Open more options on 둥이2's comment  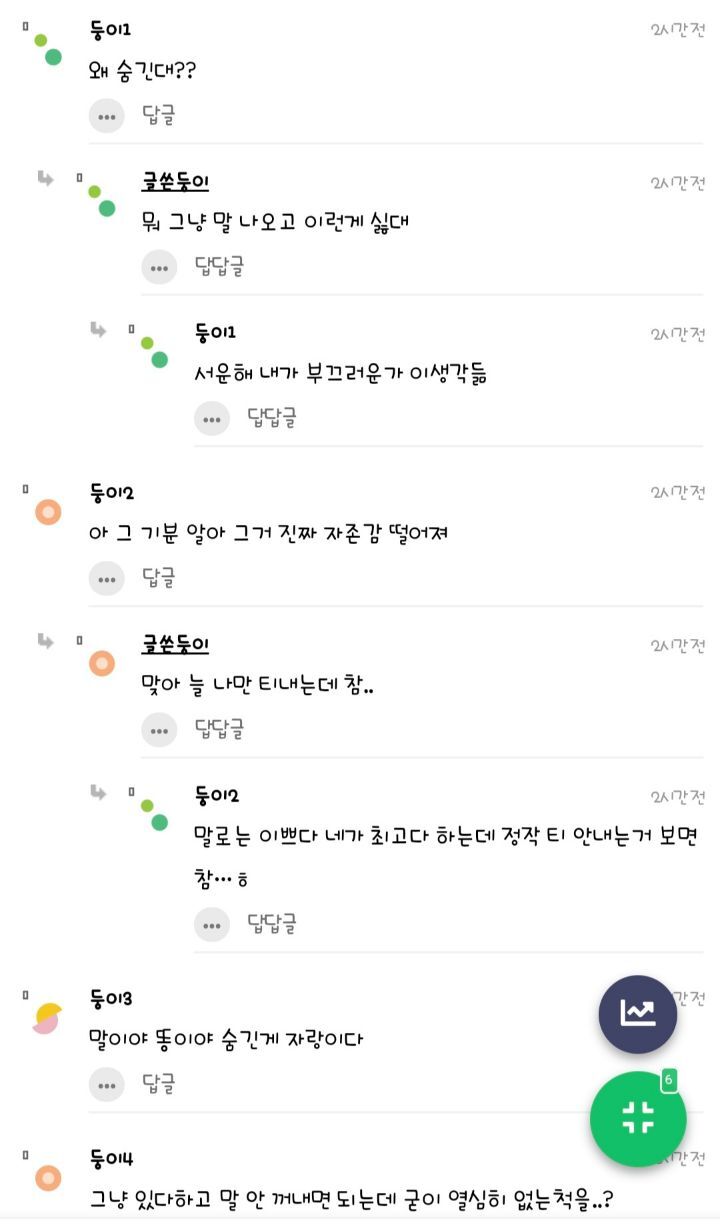point(107,578)
